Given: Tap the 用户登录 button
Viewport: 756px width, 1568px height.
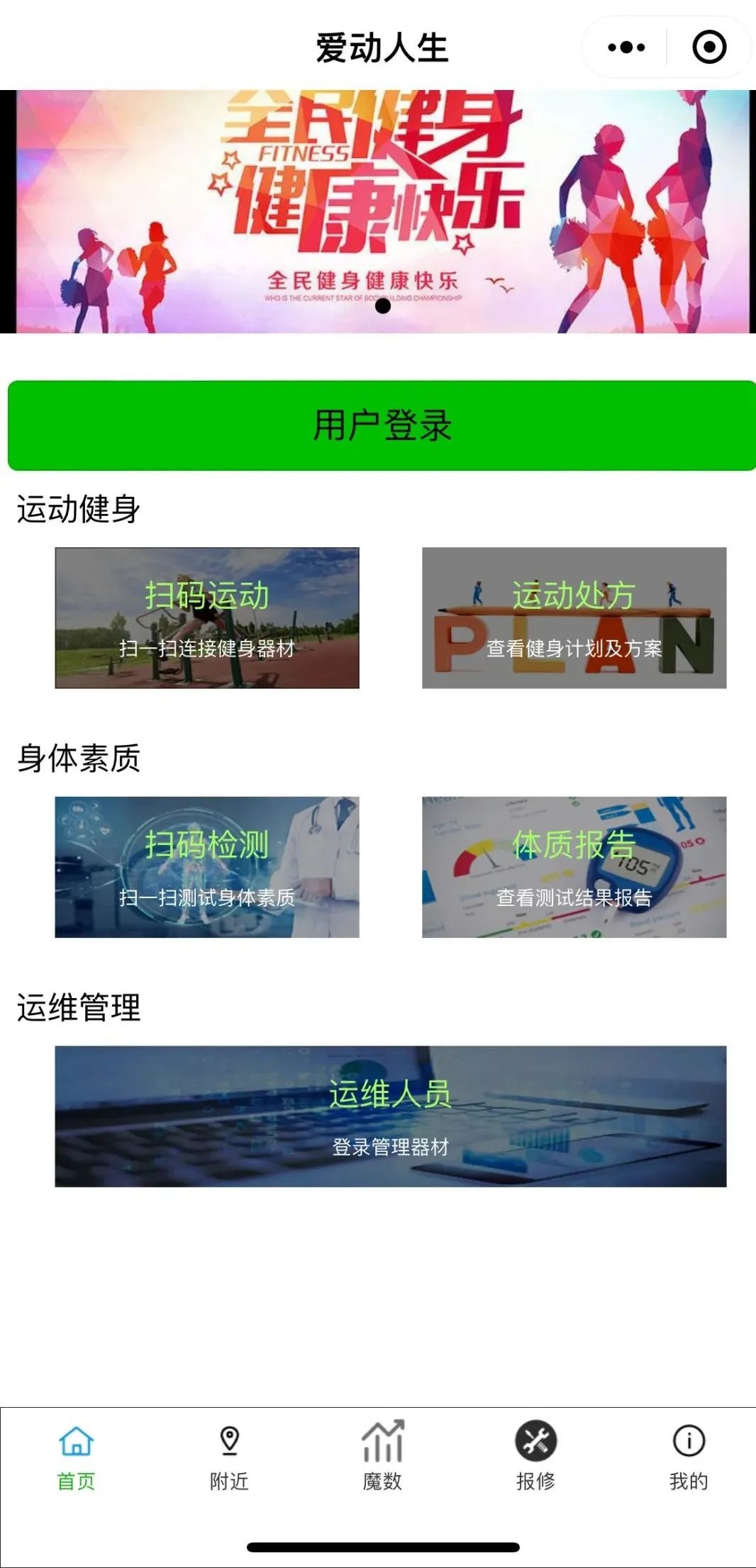Looking at the screenshot, I should (x=382, y=425).
